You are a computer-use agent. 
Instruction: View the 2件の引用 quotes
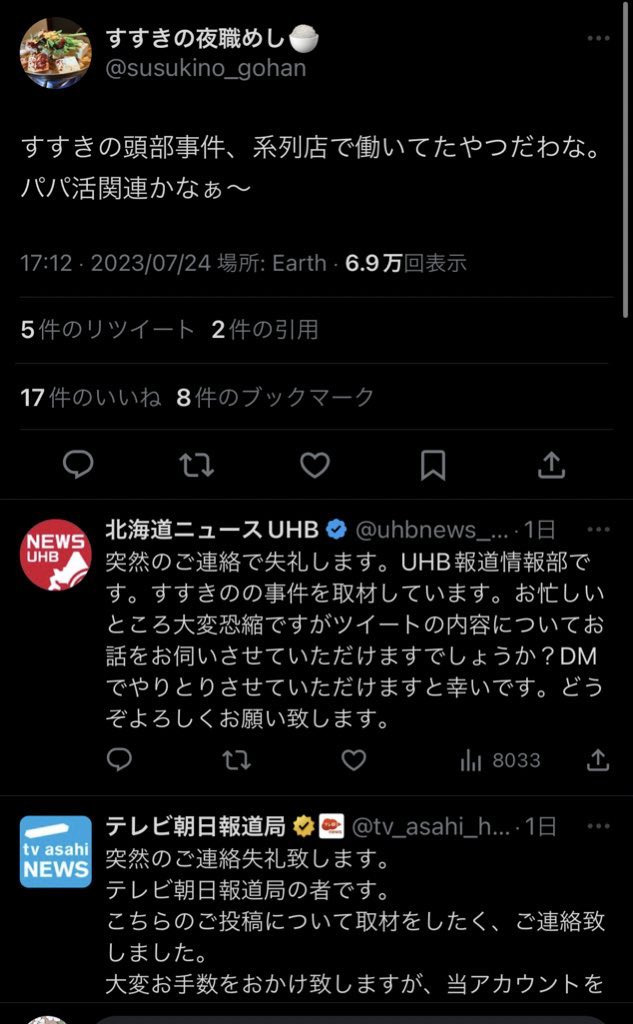click(265, 330)
